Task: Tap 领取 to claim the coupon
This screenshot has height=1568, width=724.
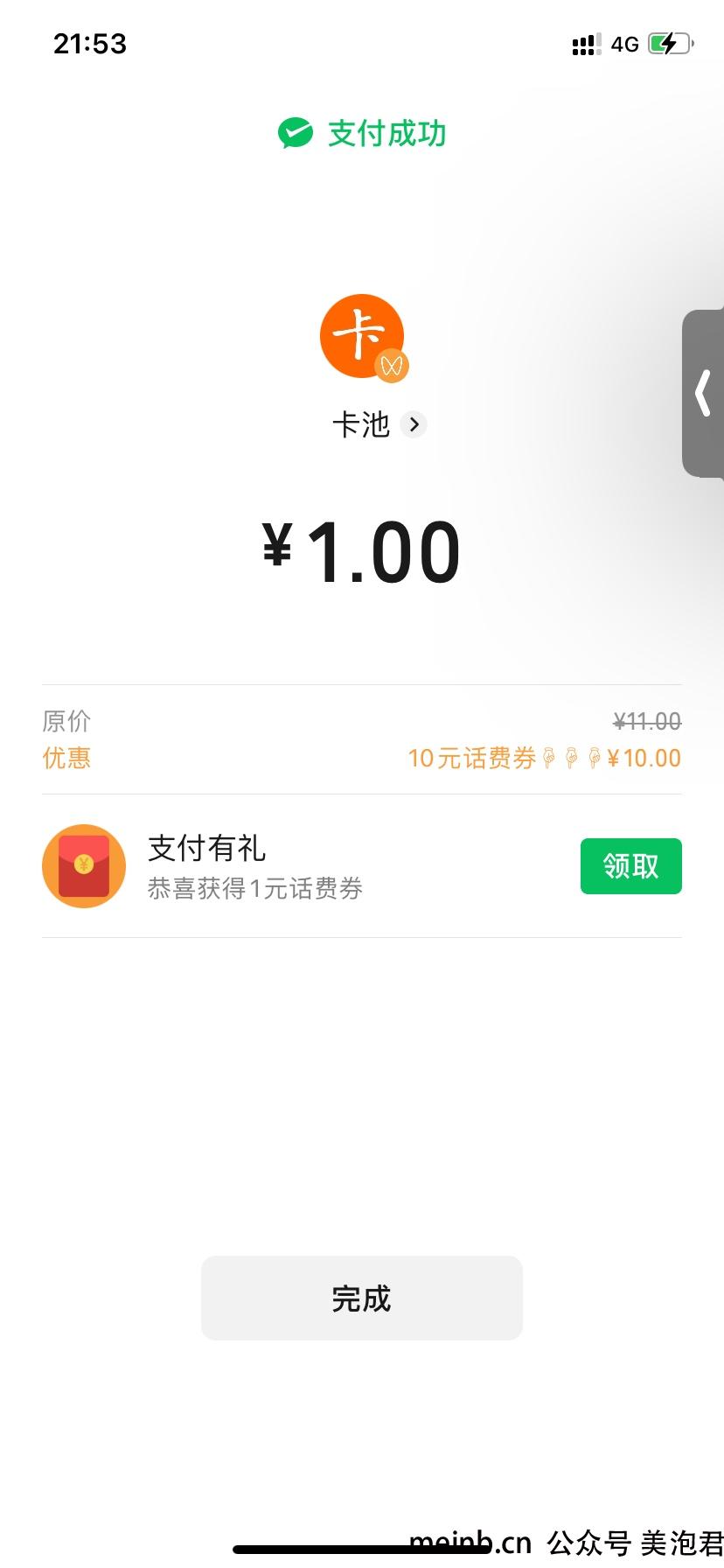Action: pyautogui.click(x=630, y=866)
